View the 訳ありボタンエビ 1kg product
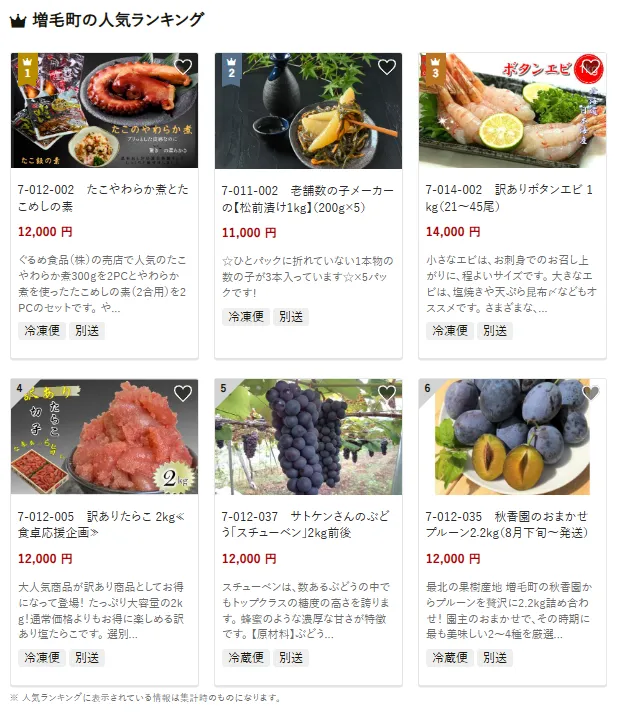 click(x=512, y=199)
